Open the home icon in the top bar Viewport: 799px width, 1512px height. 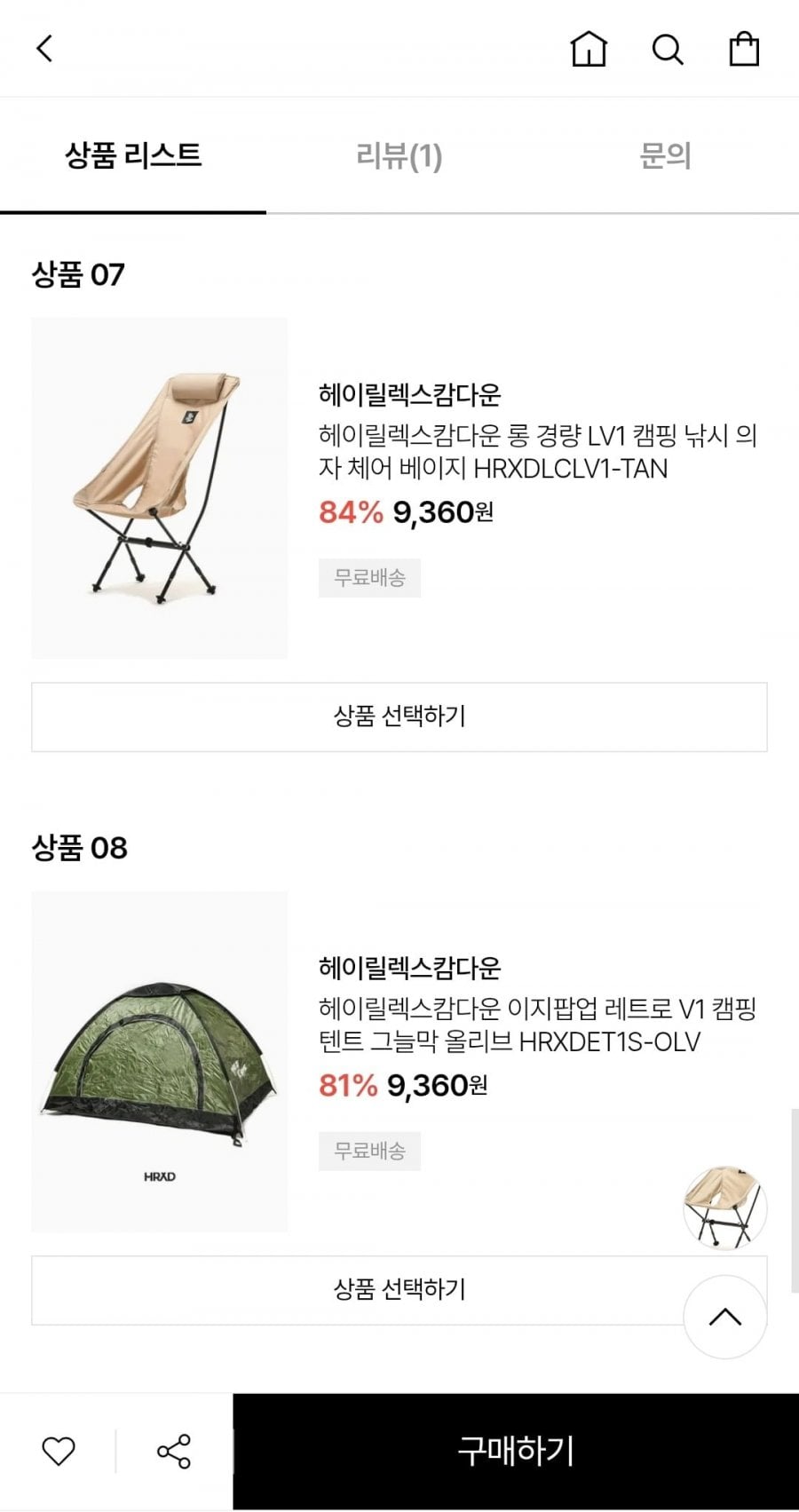pos(588,49)
